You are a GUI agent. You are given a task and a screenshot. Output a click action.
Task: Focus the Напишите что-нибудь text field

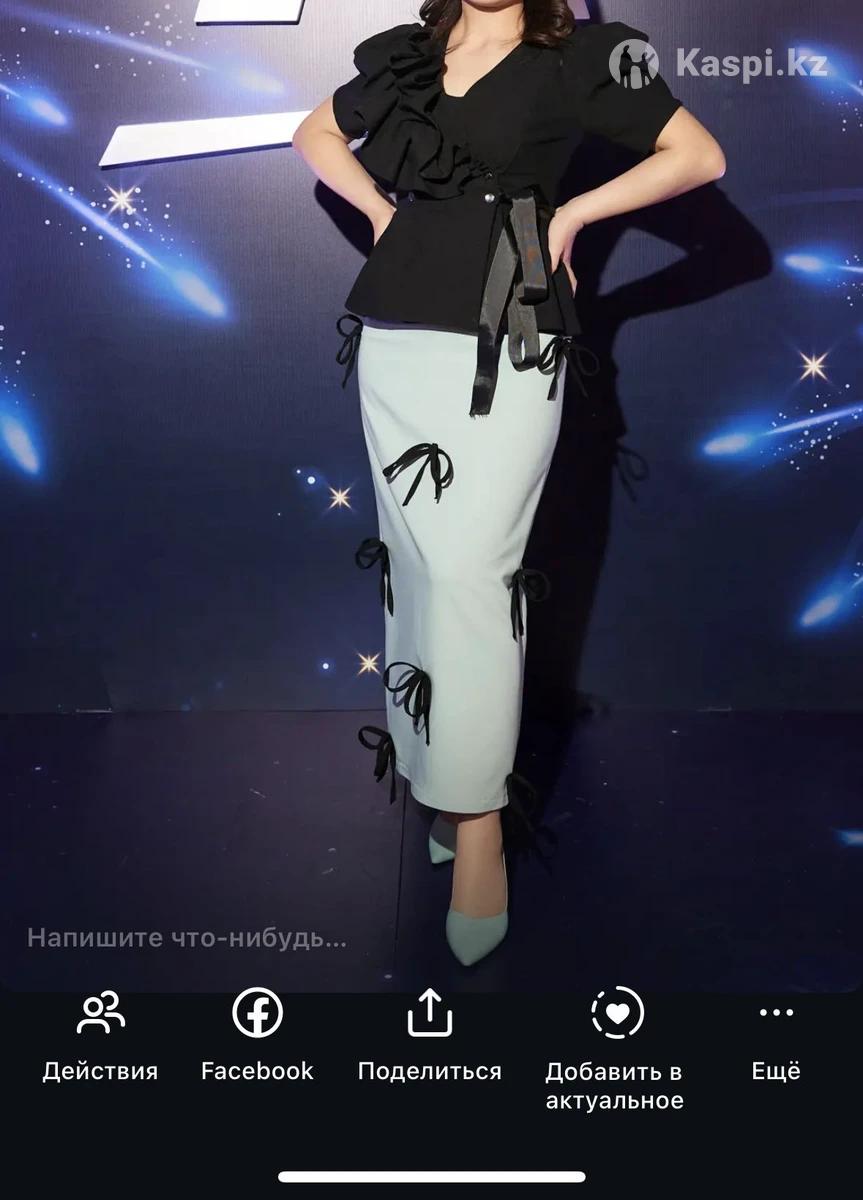pyautogui.click(x=187, y=938)
